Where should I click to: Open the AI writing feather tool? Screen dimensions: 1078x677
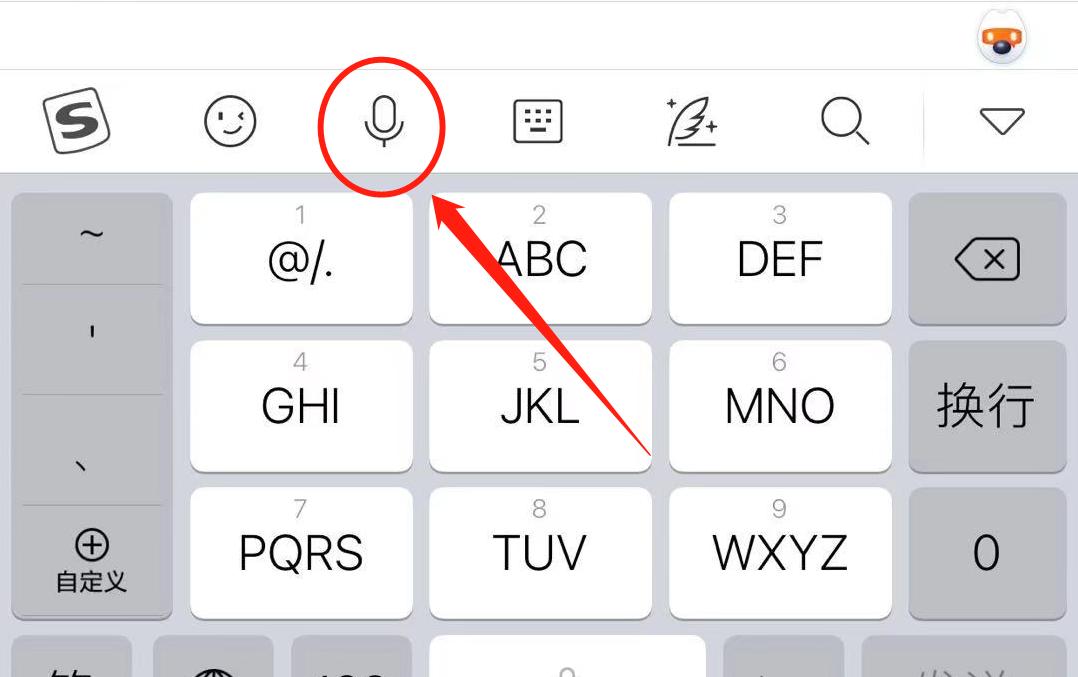point(692,122)
